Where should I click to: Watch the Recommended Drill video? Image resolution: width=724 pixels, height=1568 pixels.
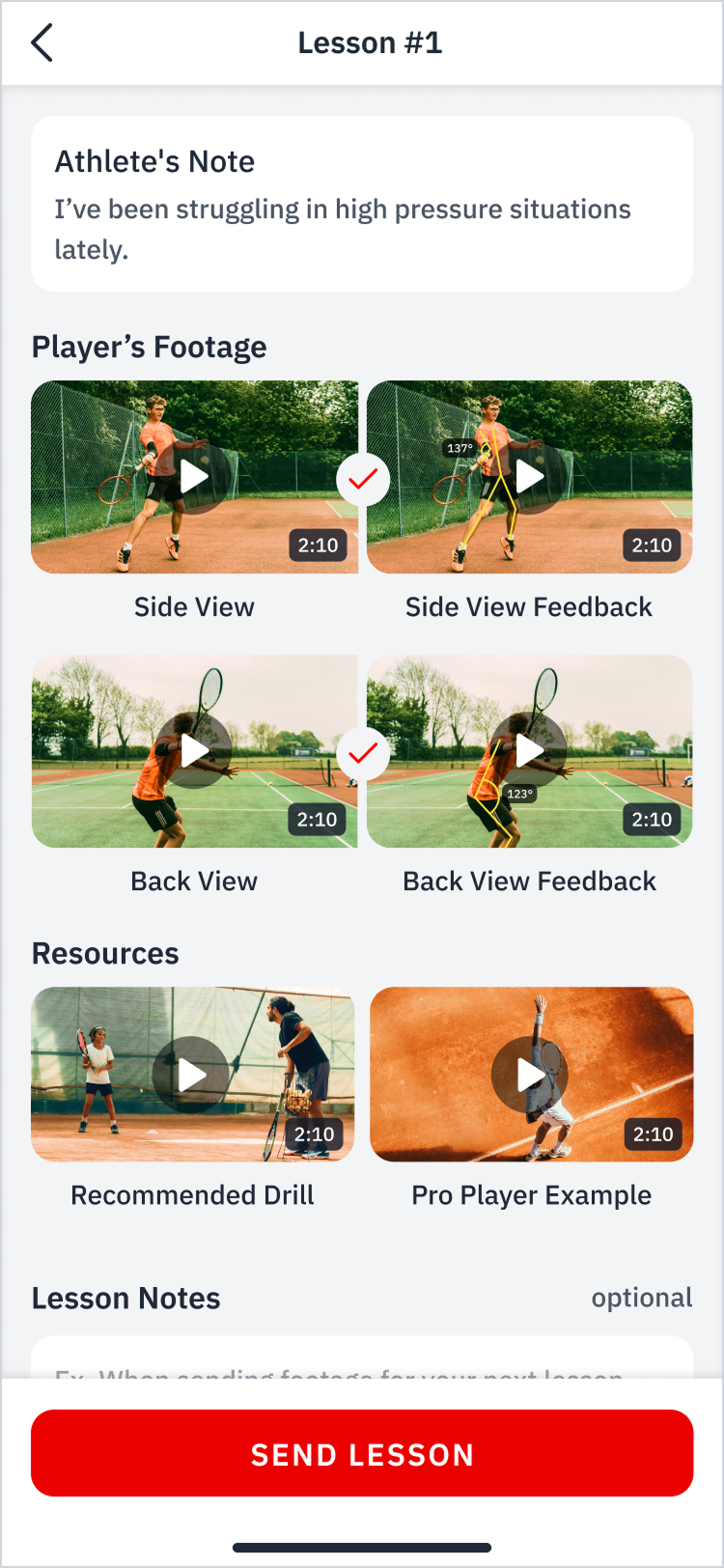click(193, 1075)
